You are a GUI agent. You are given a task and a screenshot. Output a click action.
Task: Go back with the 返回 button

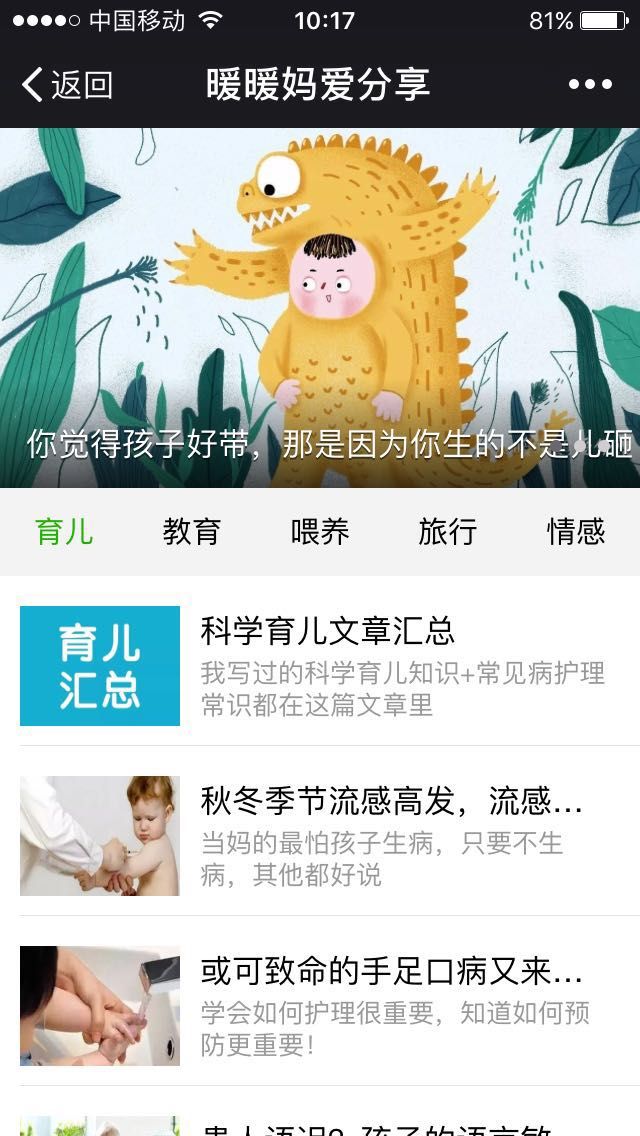click(67, 84)
